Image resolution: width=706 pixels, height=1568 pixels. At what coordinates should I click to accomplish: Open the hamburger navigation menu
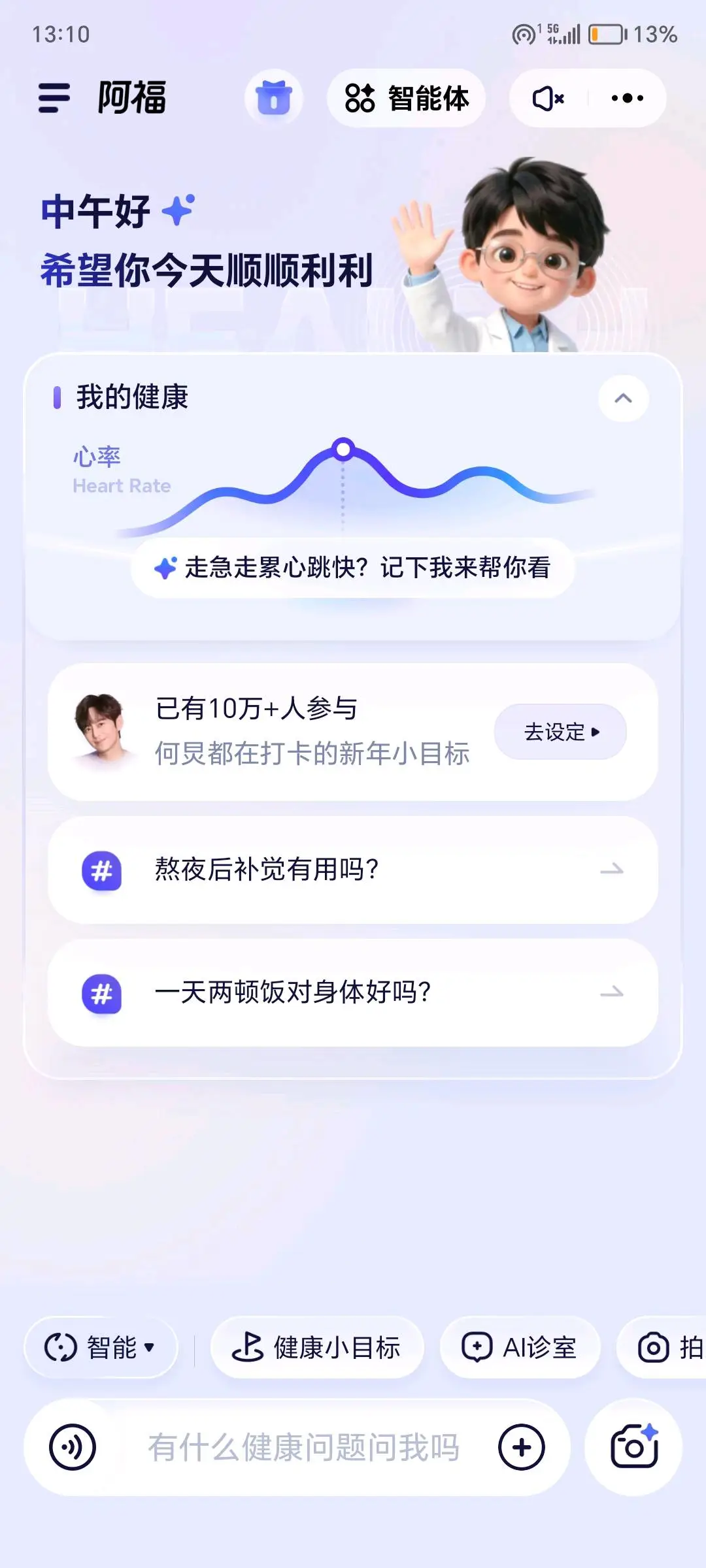click(55, 98)
